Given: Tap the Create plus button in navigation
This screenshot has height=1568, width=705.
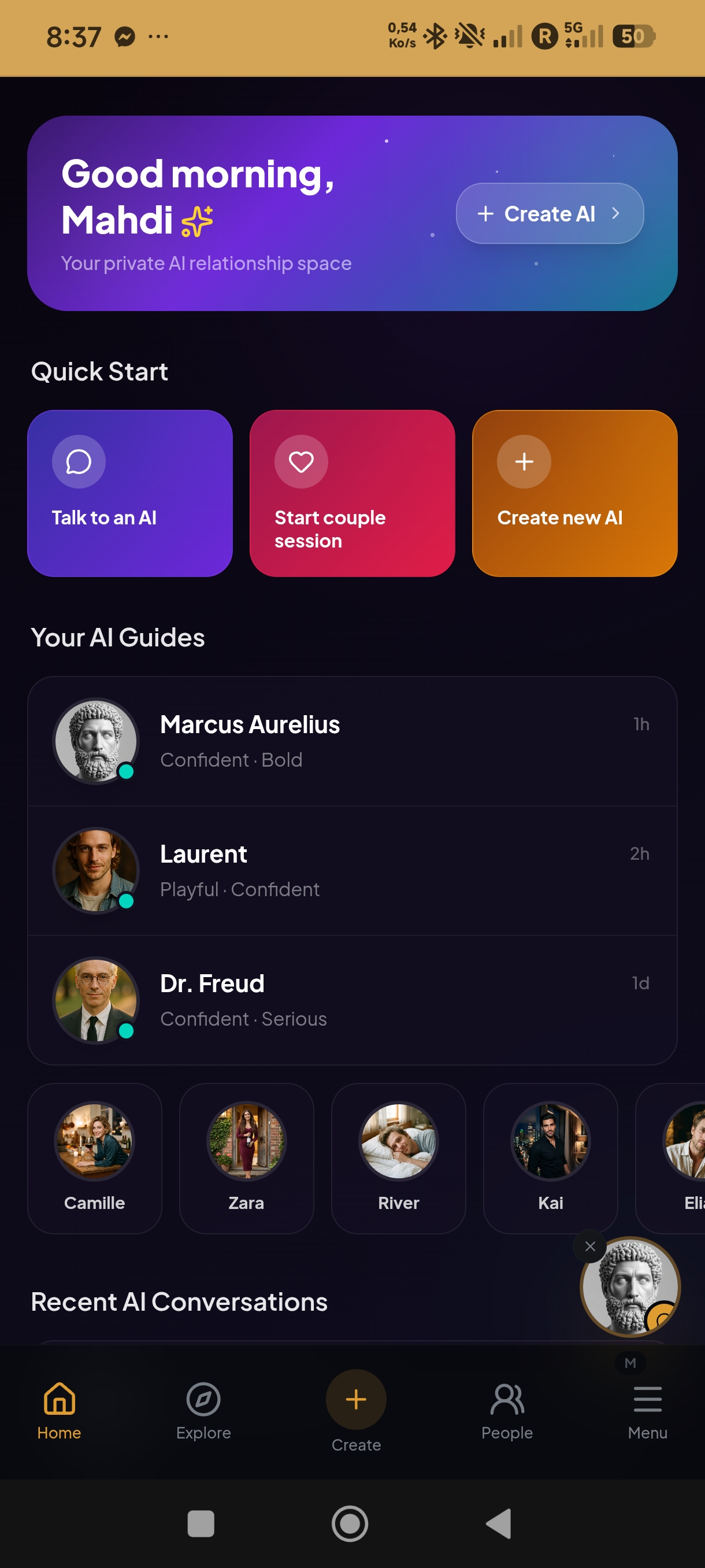Looking at the screenshot, I should 356,1399.
